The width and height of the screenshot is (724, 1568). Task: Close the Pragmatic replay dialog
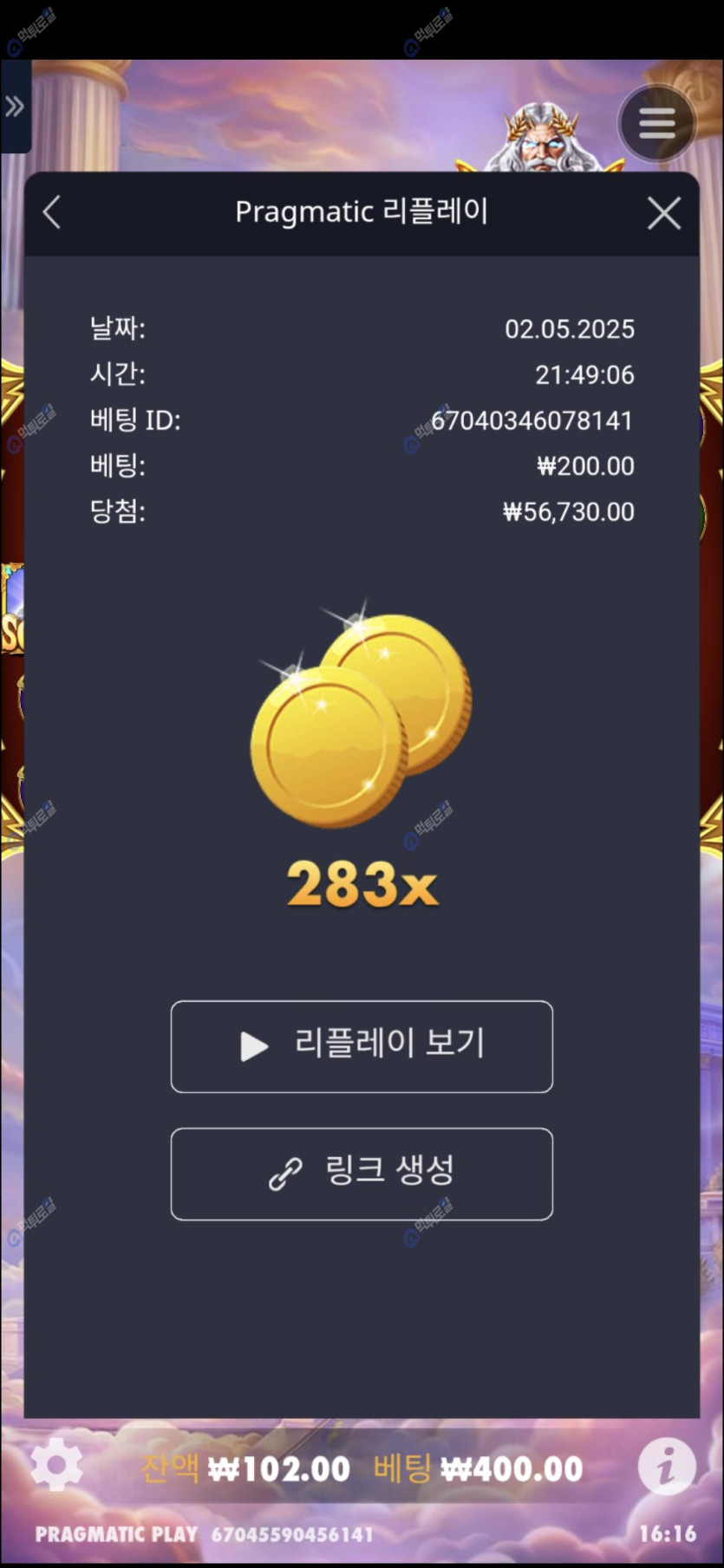tap(663, 213)
